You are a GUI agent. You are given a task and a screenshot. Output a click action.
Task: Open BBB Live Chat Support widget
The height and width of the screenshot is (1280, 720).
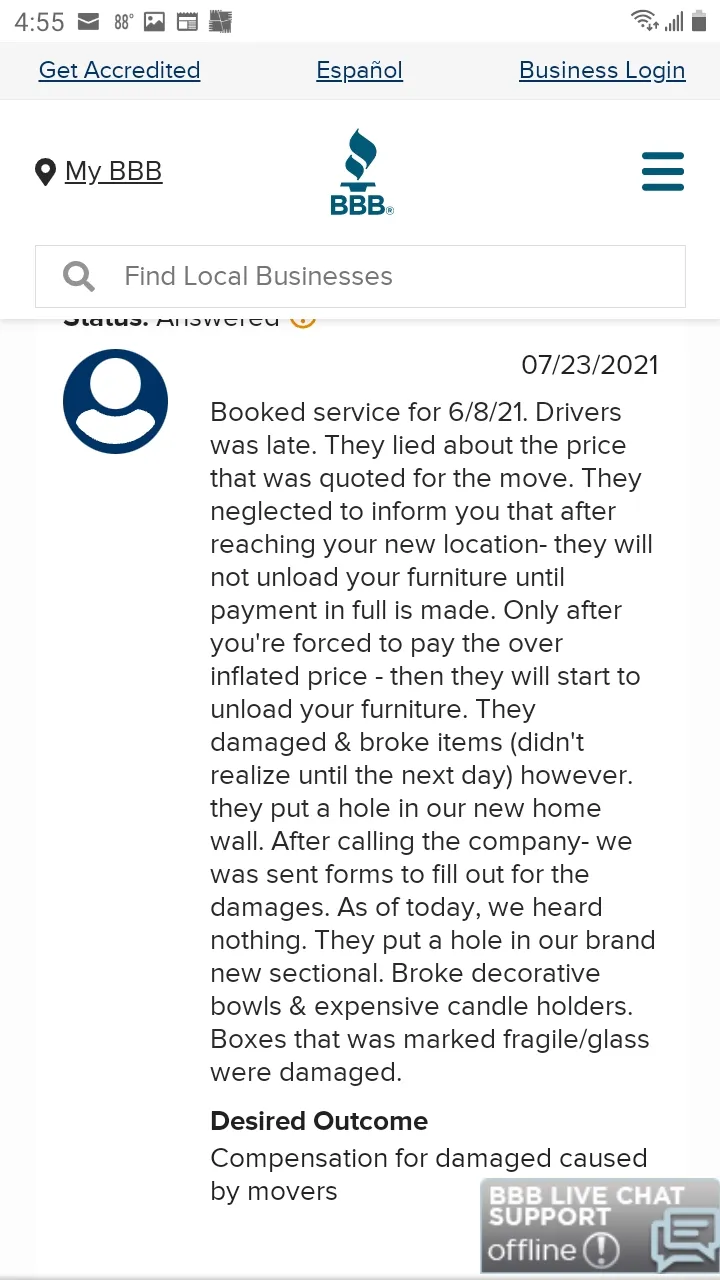pos(598,1226)
